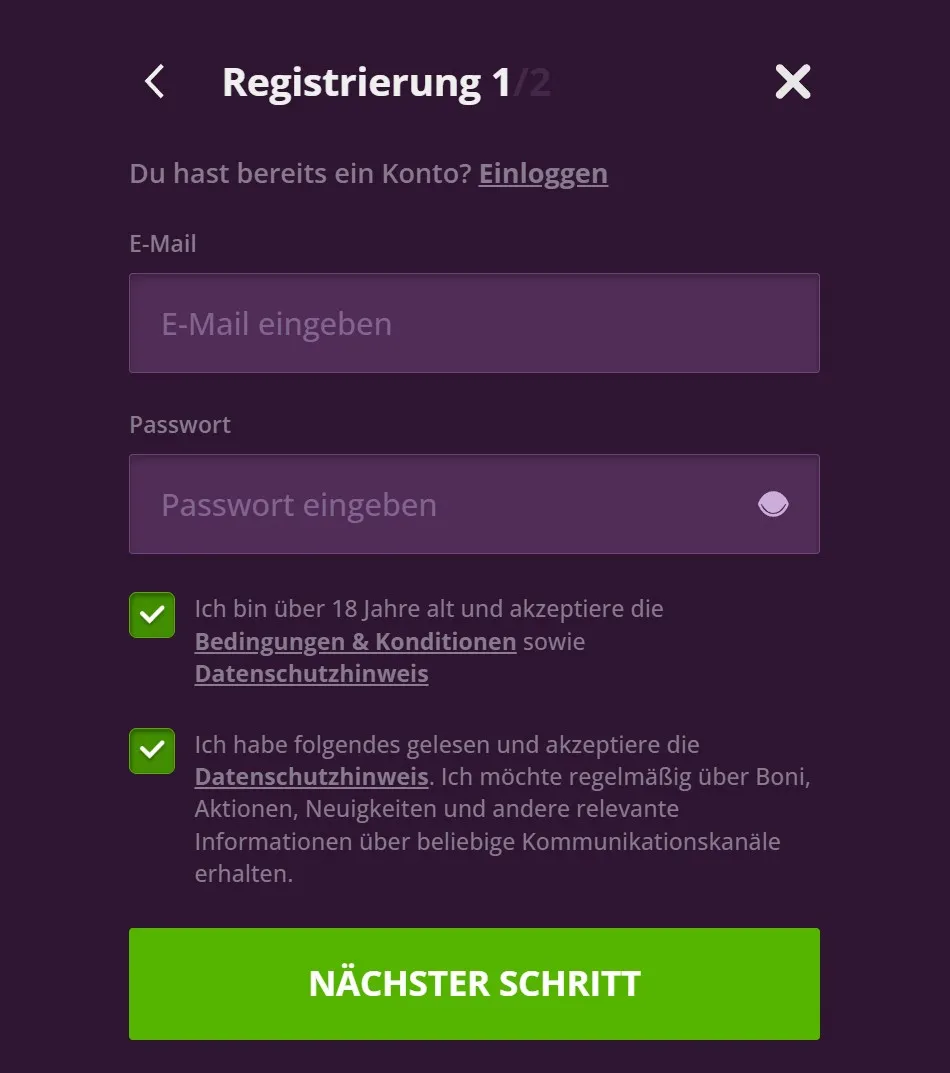Open Datenschutzhinweis link in marketing consent text

(311, 777)
